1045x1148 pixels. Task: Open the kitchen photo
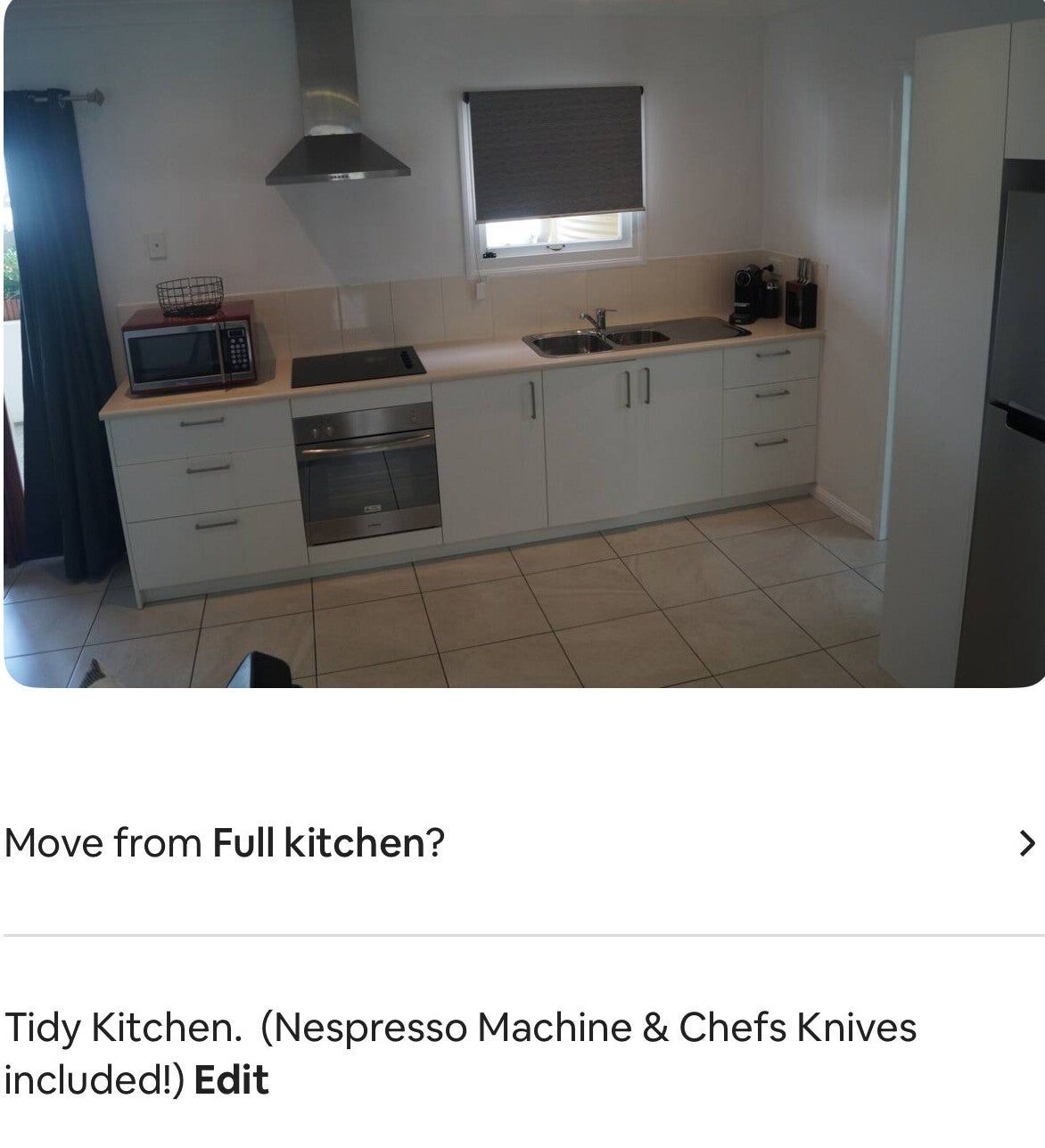pos(522,343)
